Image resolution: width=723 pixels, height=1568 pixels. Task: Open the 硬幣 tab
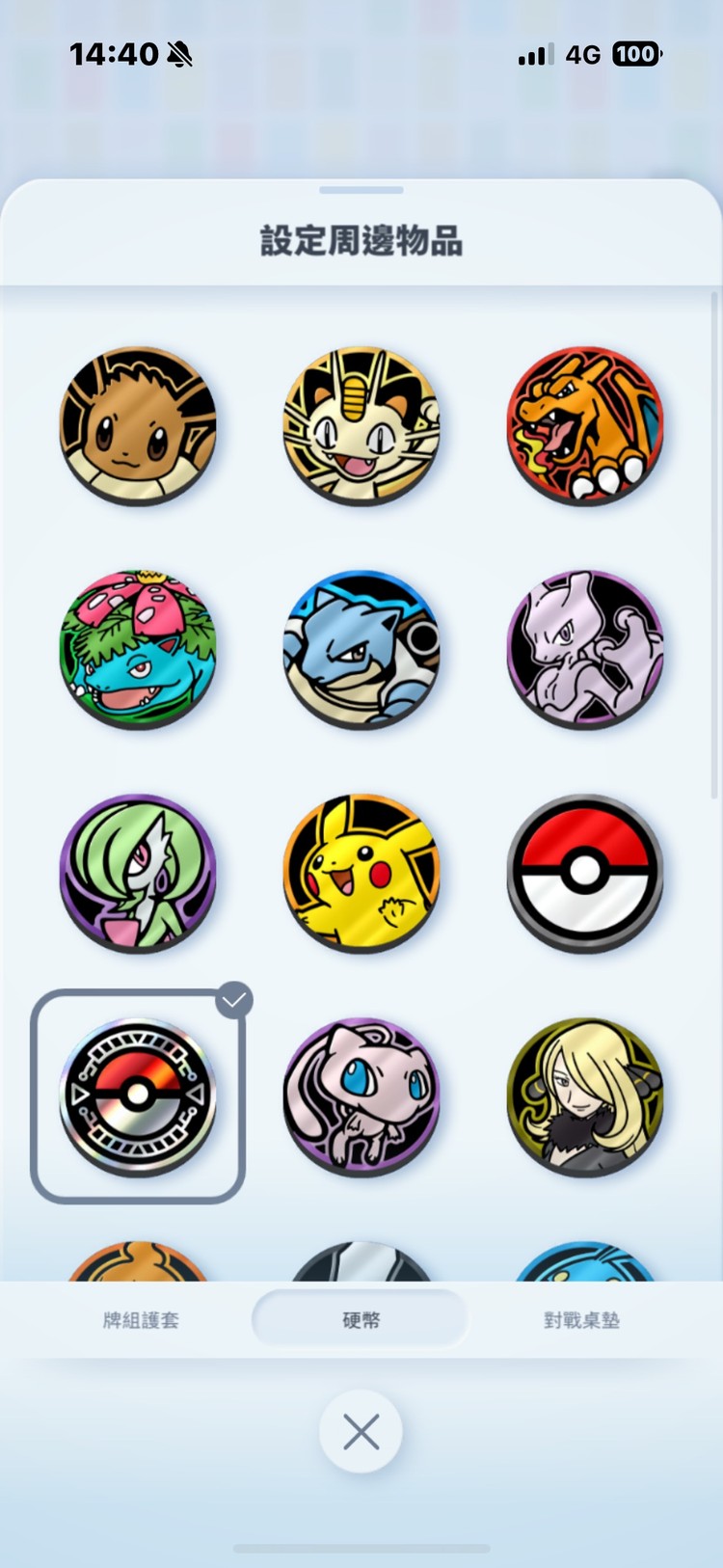[x=361, y=1320]
